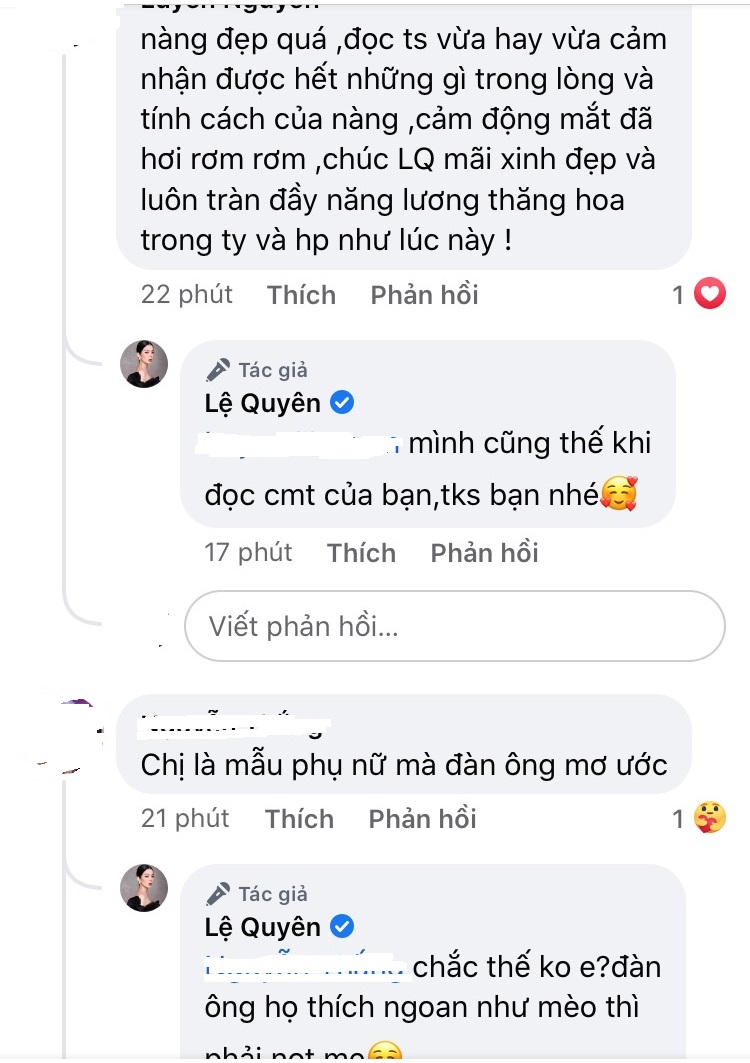
Task: Click Phản hồi under the 21 phút comment
Action: click(x=421, y=818)
